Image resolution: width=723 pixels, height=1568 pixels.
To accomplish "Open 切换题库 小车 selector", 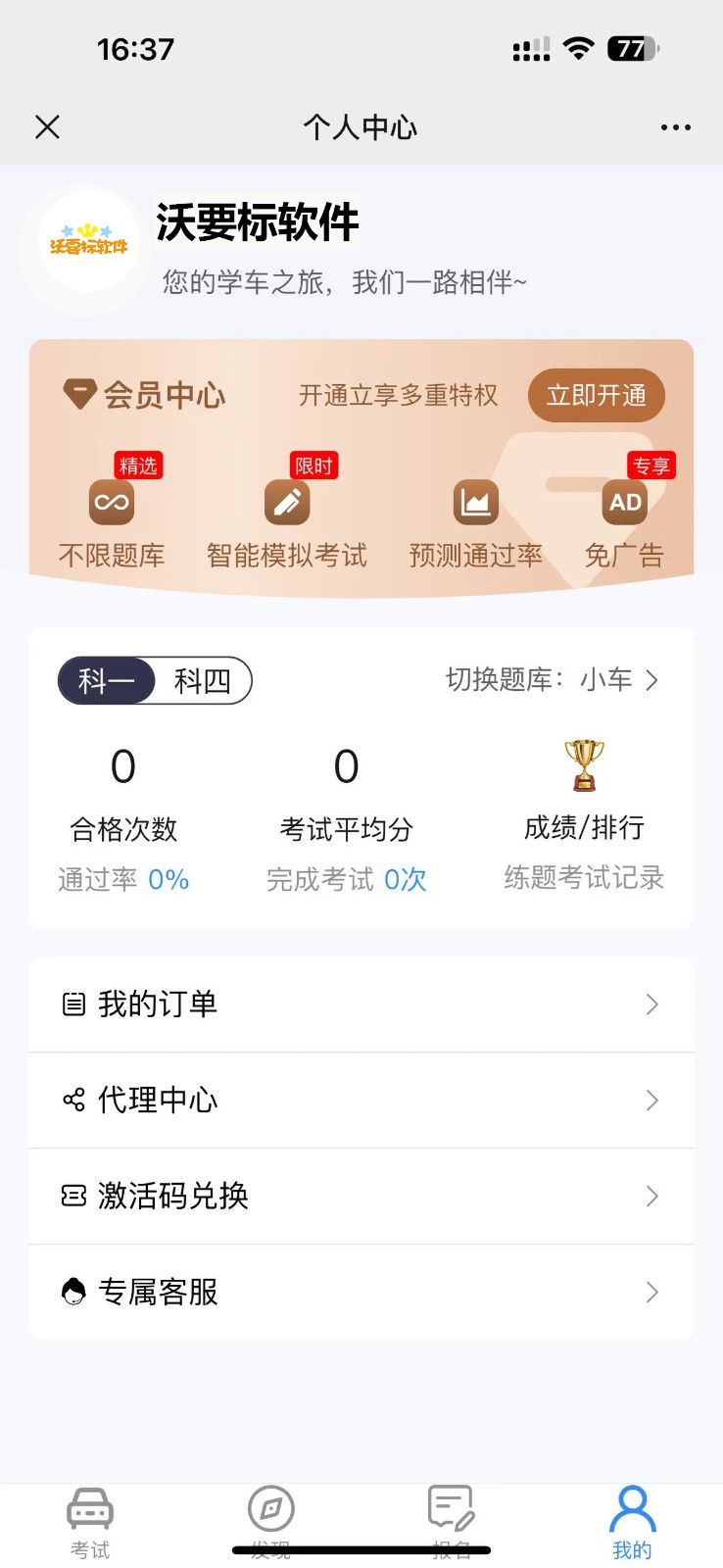I will (x=553, y=679).
